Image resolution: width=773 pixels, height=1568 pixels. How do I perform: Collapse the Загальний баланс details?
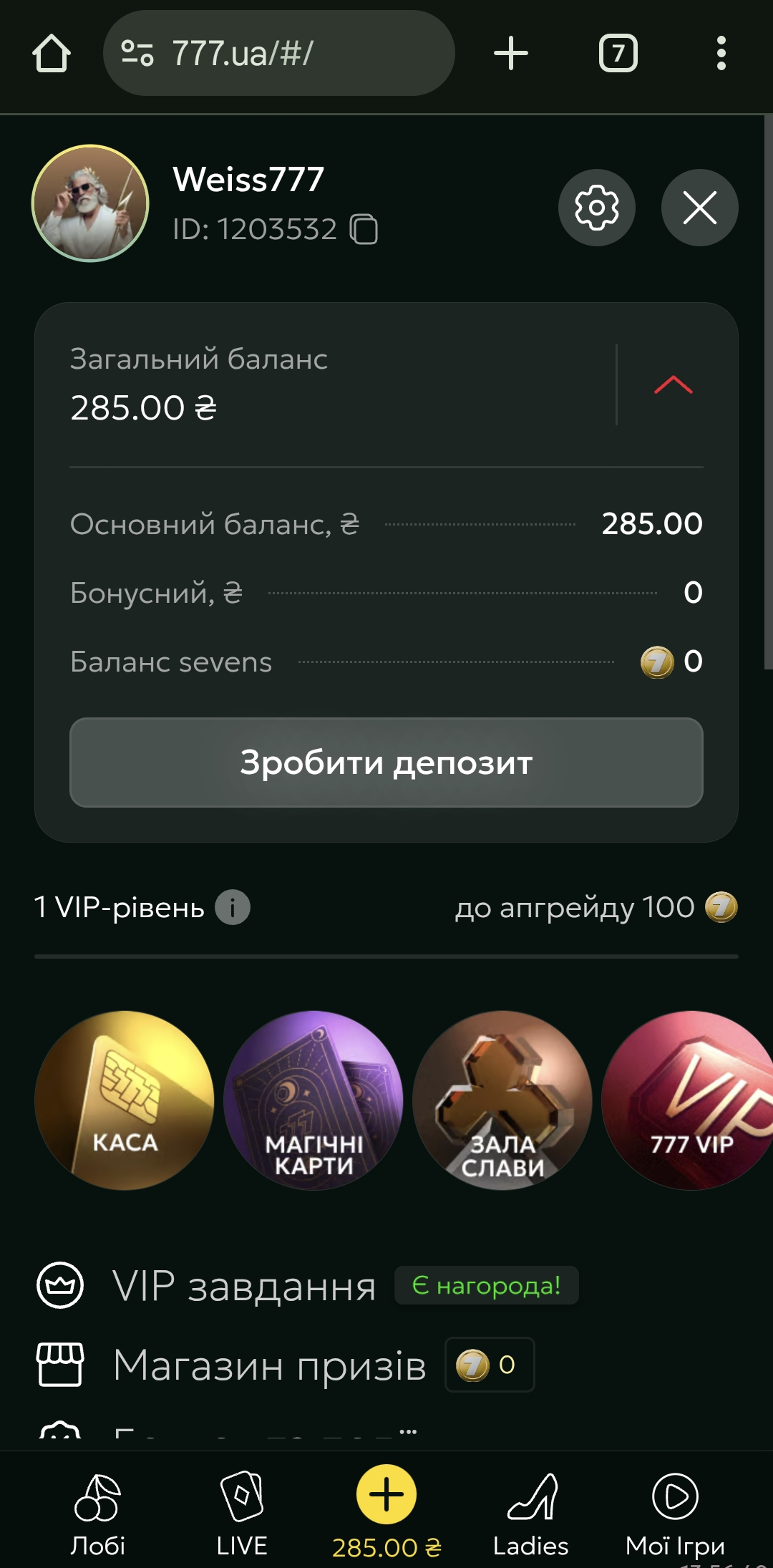673,385
